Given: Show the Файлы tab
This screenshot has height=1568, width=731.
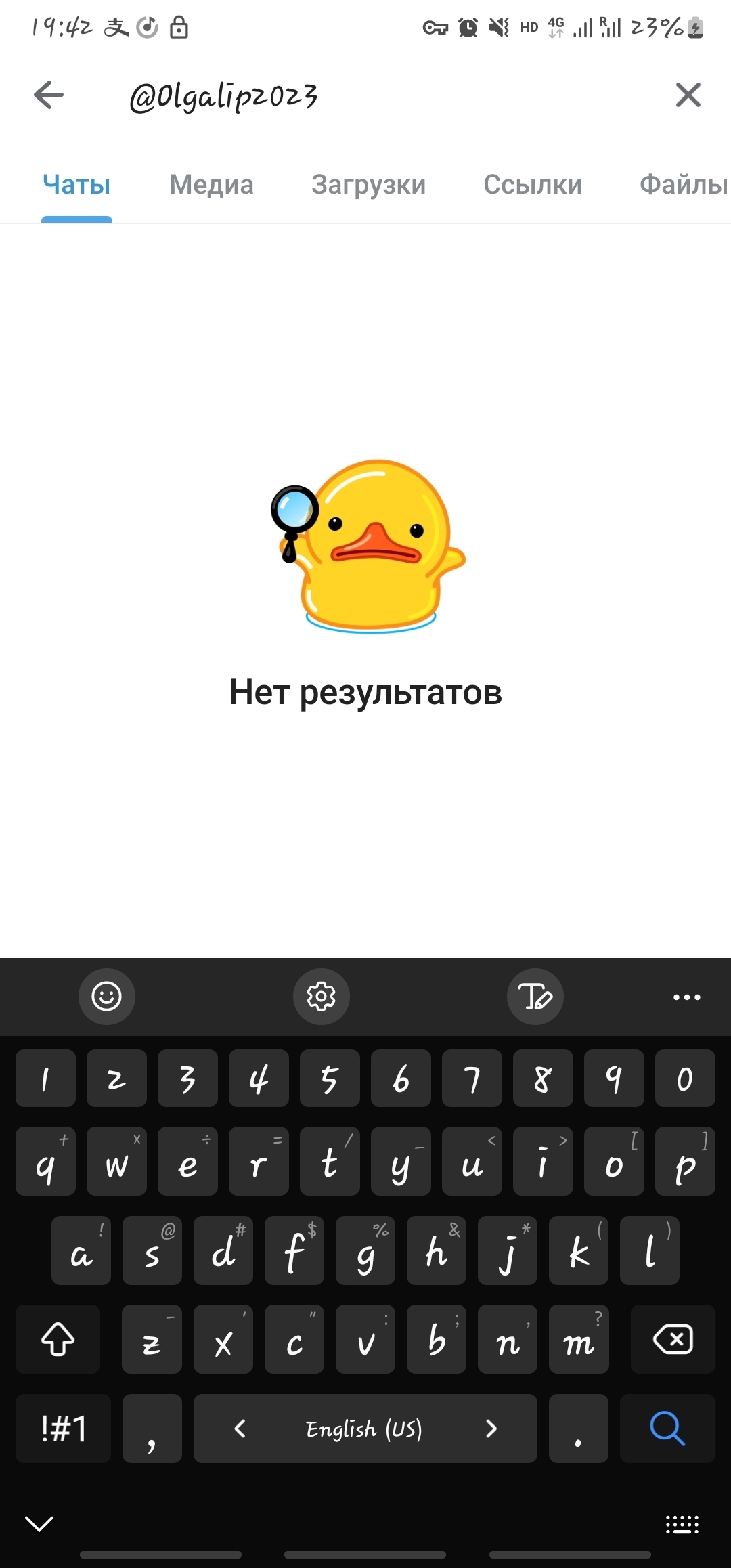Looking at the screenshot, I should [682, 185].
